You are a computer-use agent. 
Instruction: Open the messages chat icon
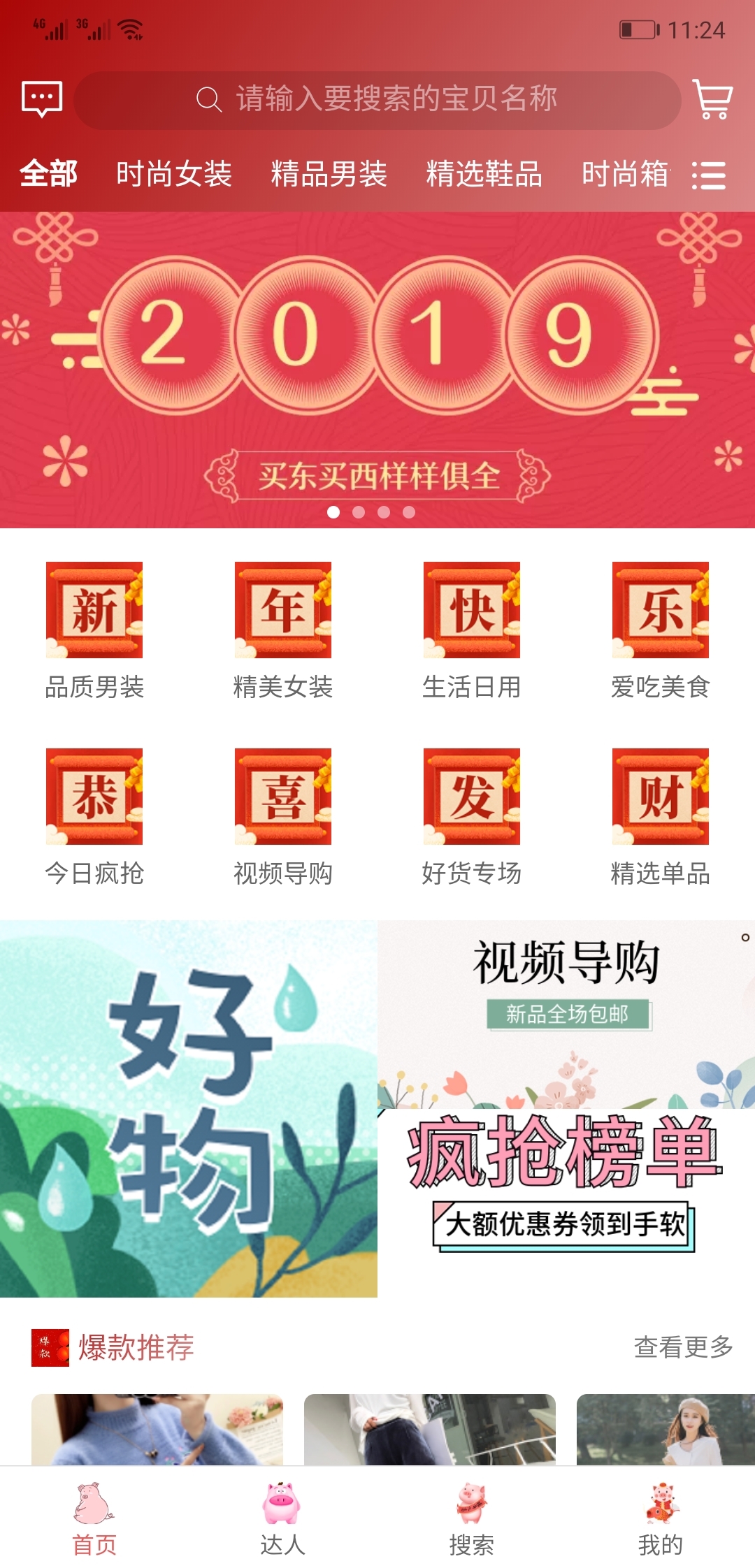coord(42,99)
